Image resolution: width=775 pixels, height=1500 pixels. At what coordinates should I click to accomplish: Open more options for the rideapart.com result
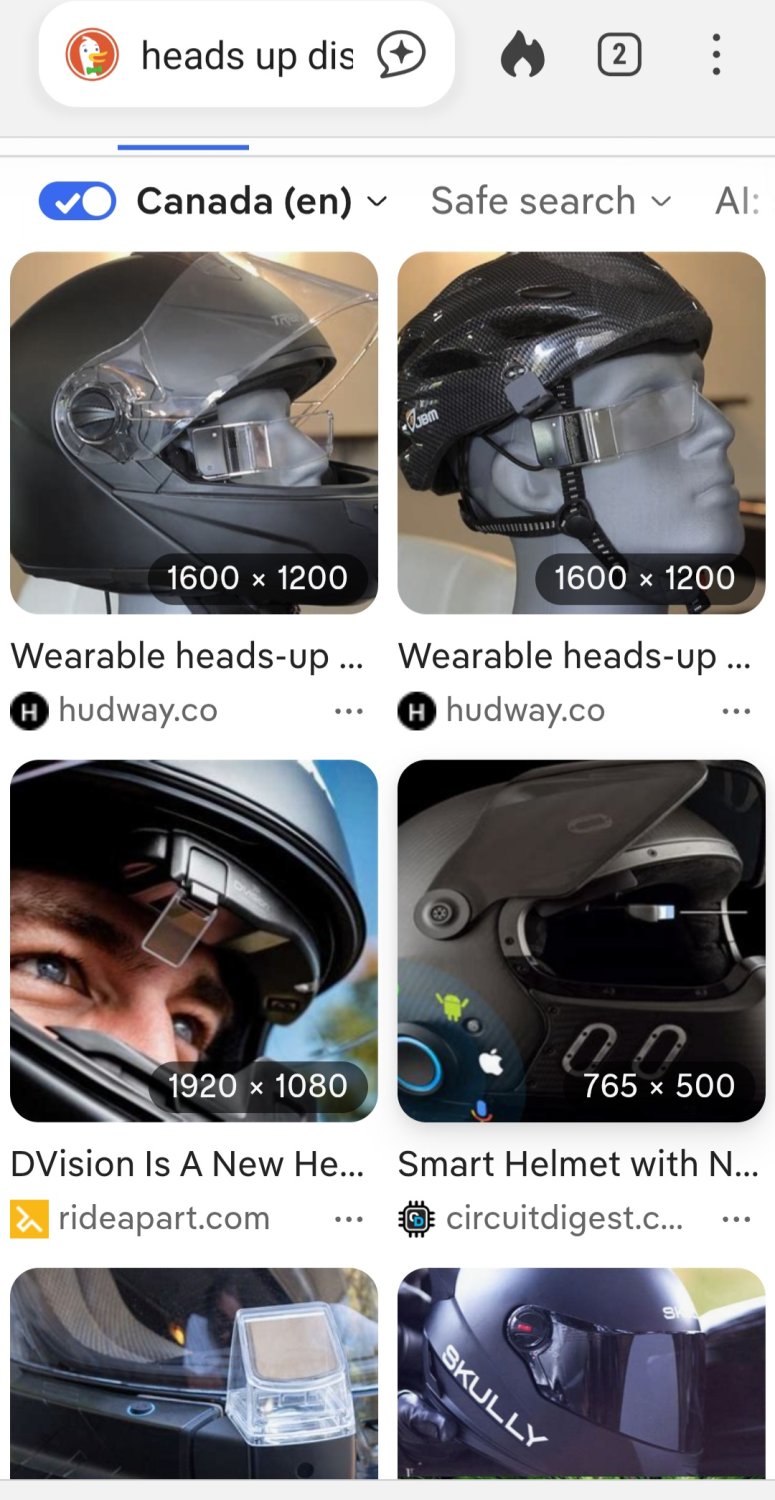(x=349, y=1219)
